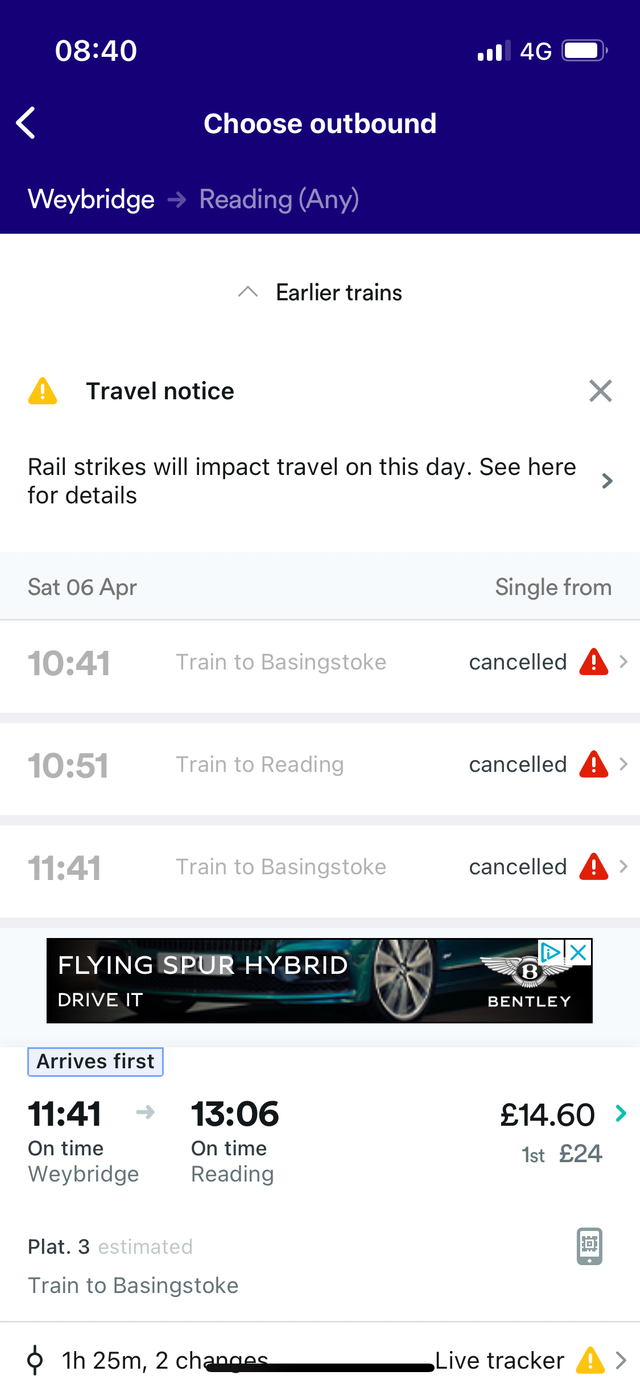Show earlier trains
The image size is (640, 1386).
tap(320, 293)
